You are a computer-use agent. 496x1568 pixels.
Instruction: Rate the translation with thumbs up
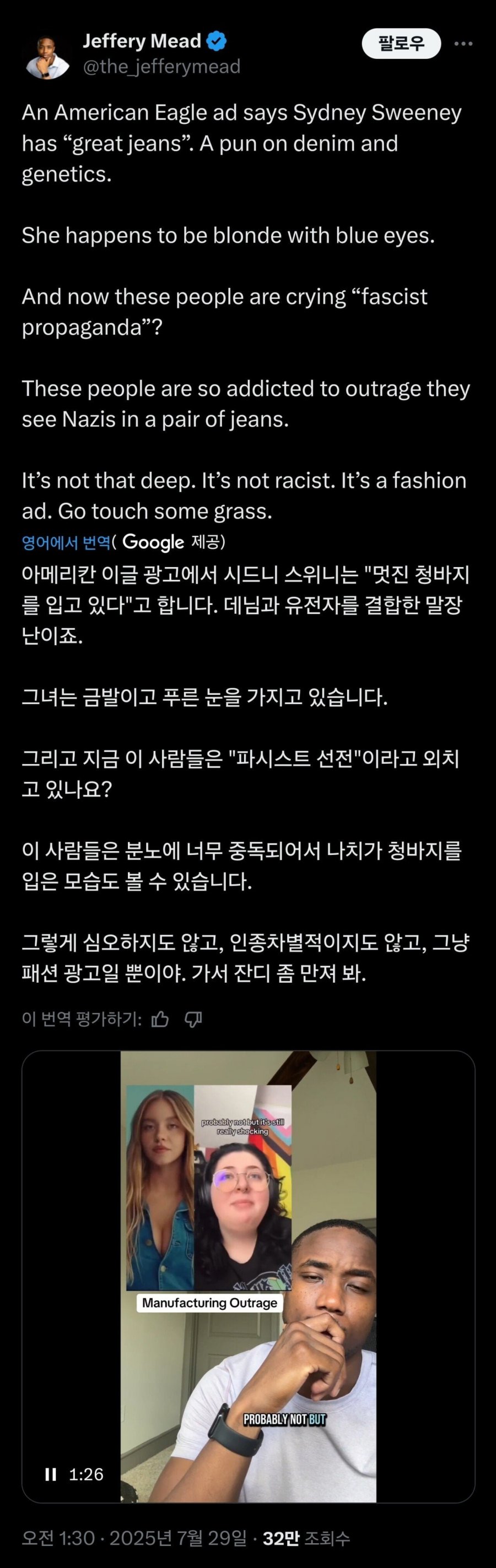[160, 1019]
